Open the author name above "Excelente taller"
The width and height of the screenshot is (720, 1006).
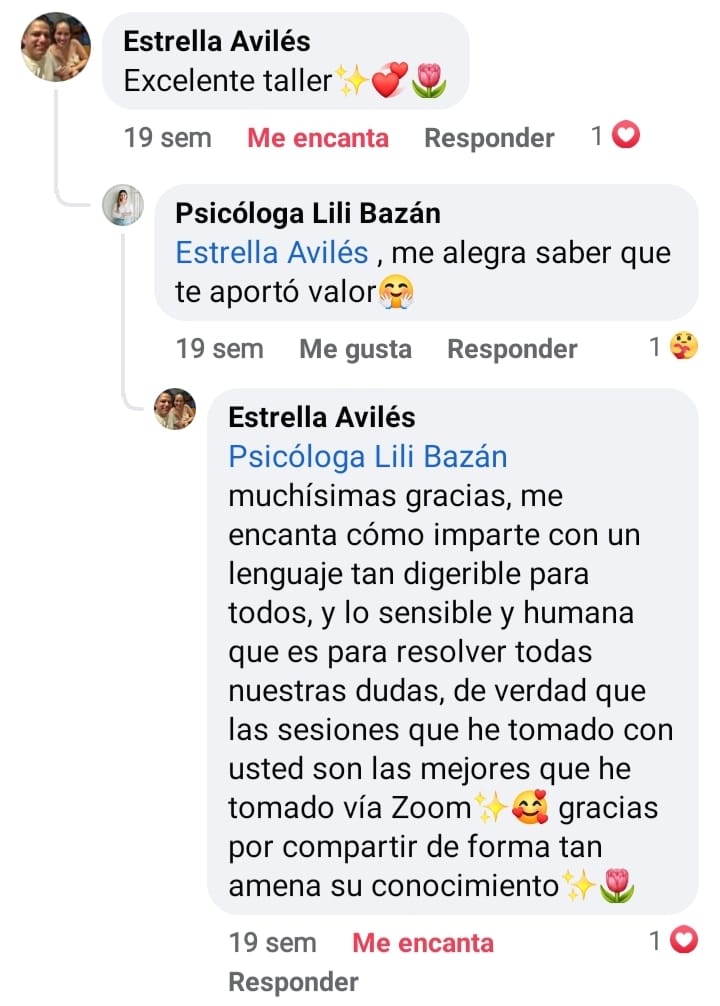tap(216, 41)
